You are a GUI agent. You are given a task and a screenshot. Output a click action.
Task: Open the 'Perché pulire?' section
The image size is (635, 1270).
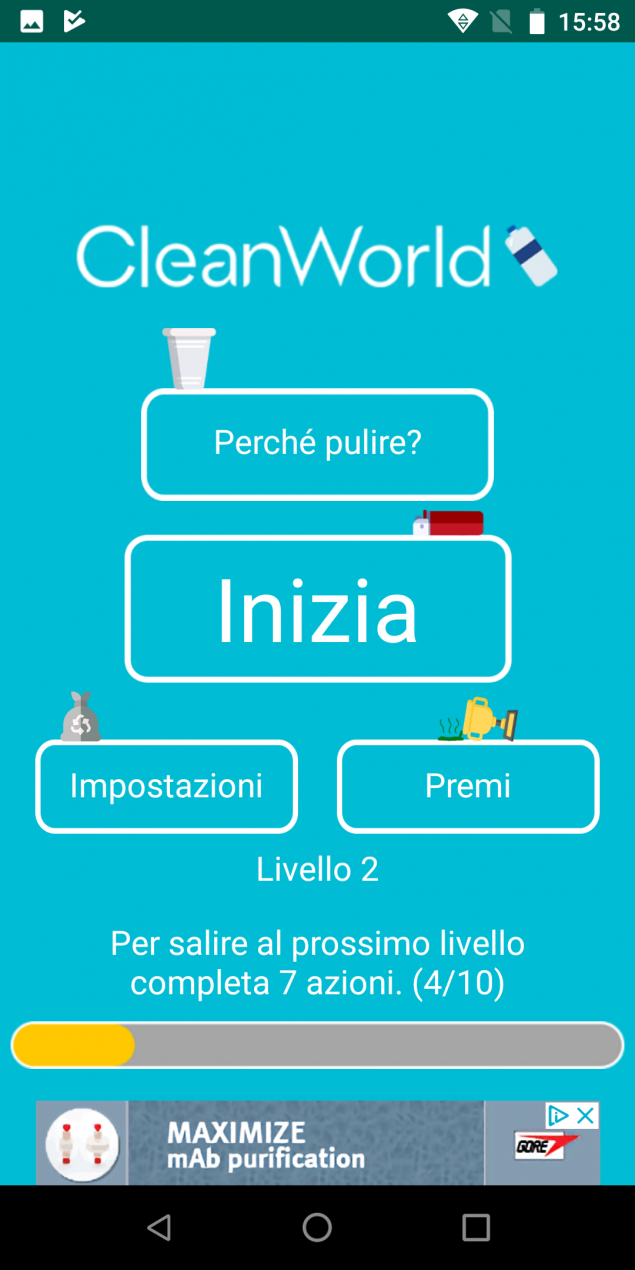317,444
